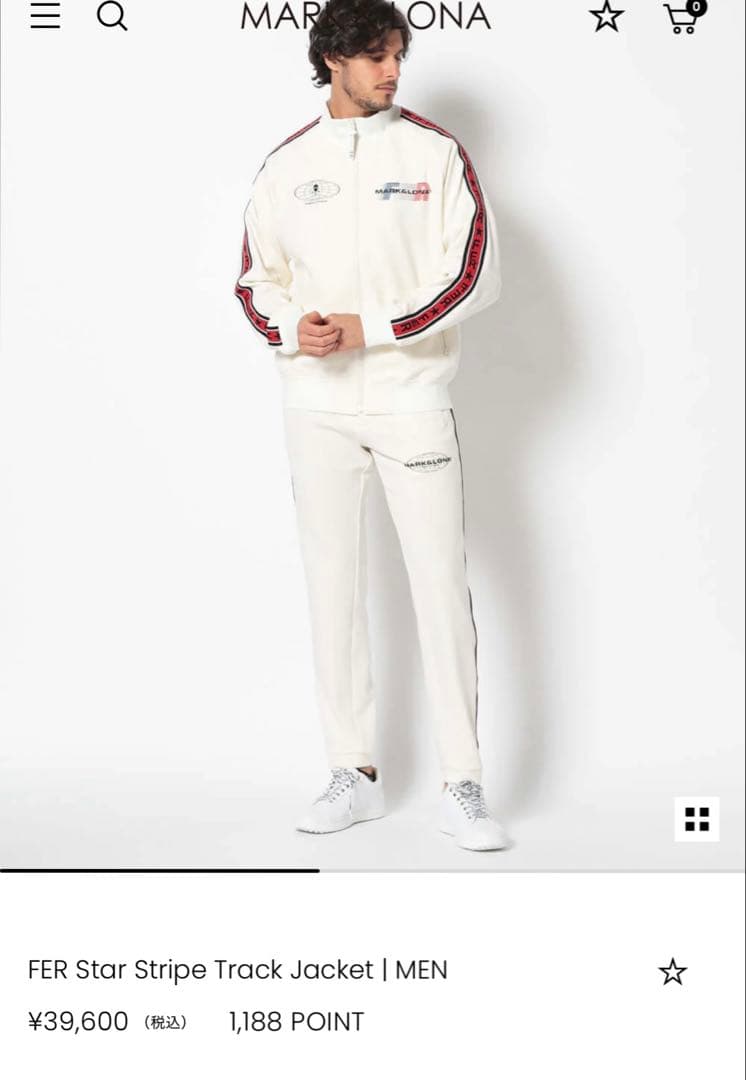The height and width of the screenshot is (1080, 746).
Task: Open favorites star in header
Action: (607, 16)
